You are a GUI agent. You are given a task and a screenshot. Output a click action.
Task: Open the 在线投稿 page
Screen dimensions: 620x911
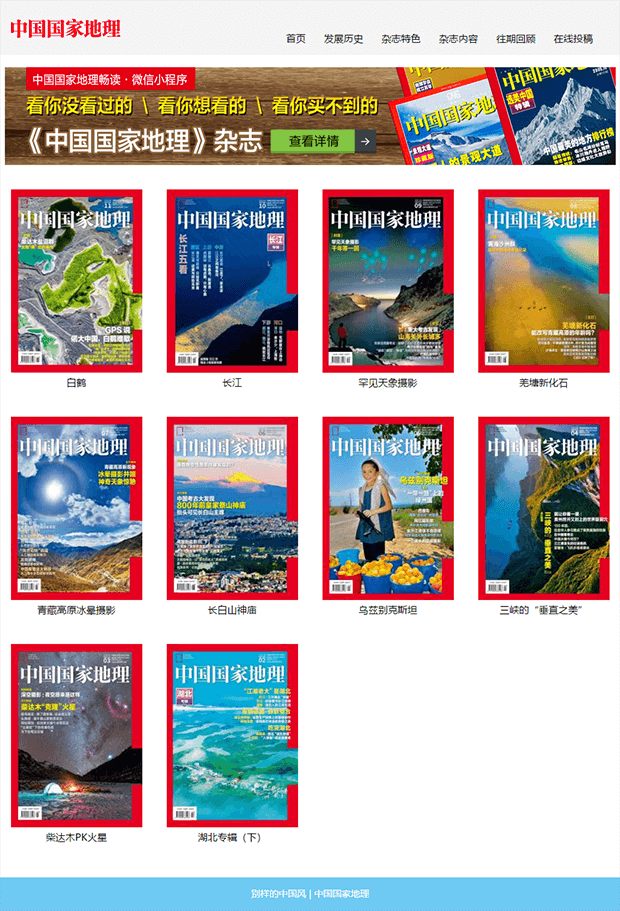[x=573, y=39]
